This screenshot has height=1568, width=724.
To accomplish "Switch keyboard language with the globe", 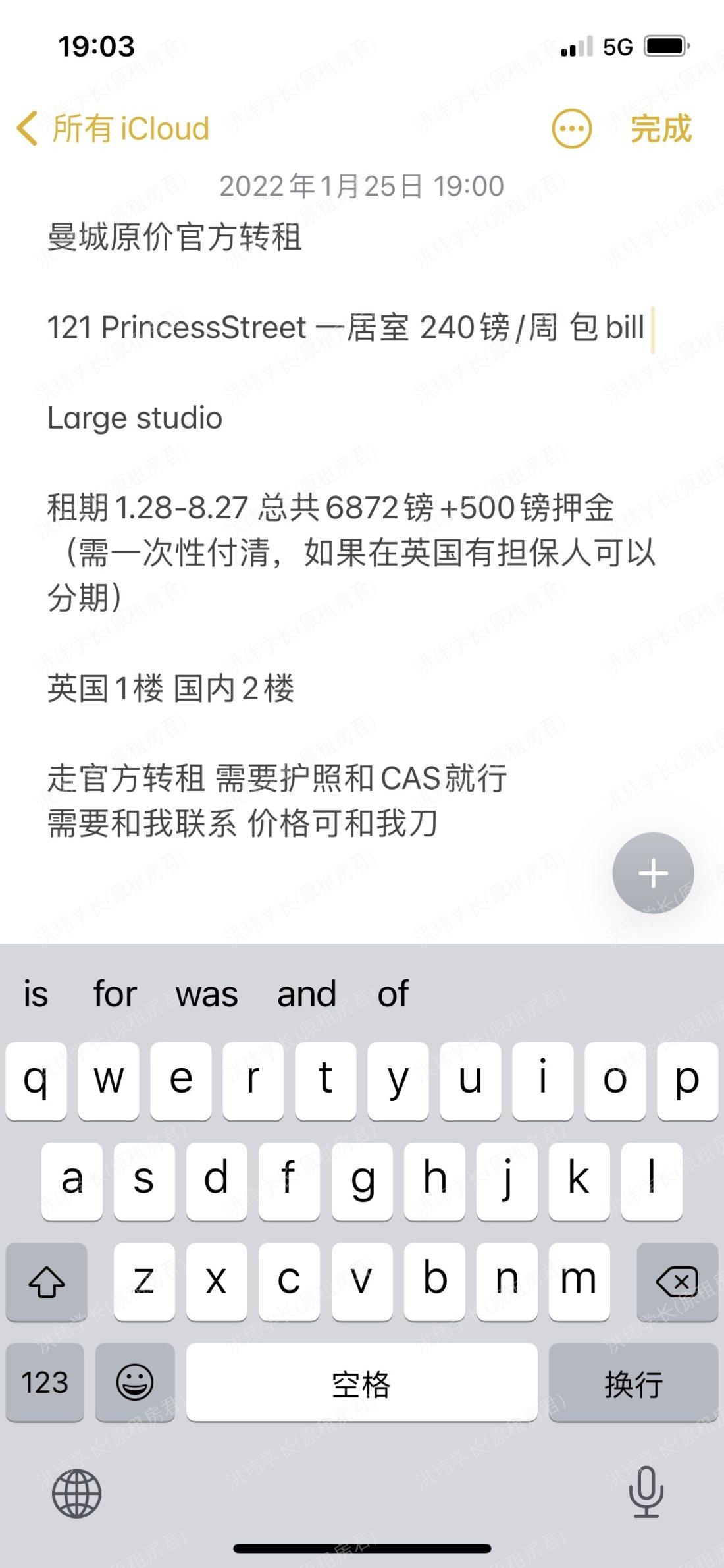I will [x=76, y=1493].
